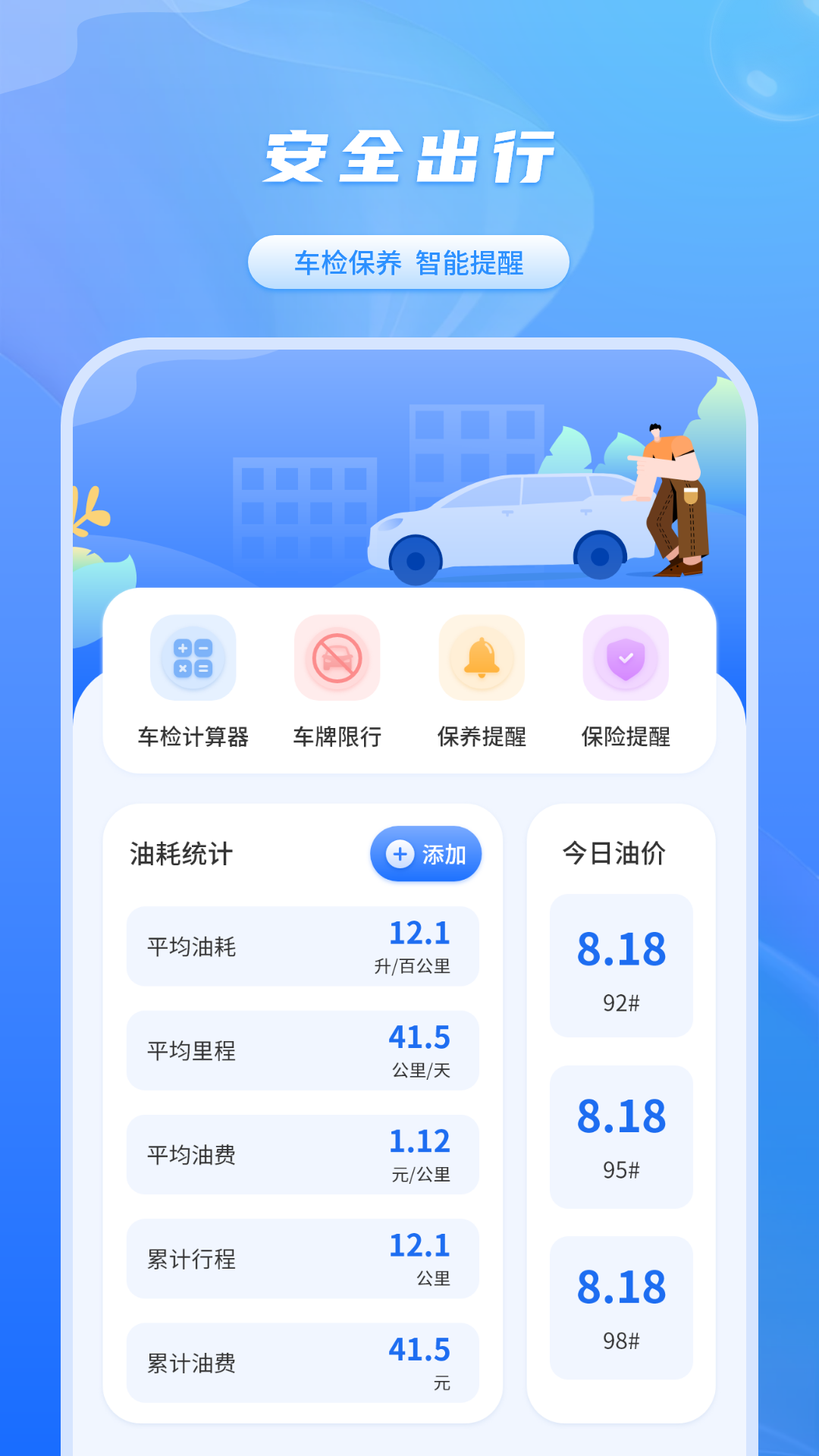
Task: Select the 累计行程 mileage row
Action: point(303,1260)
